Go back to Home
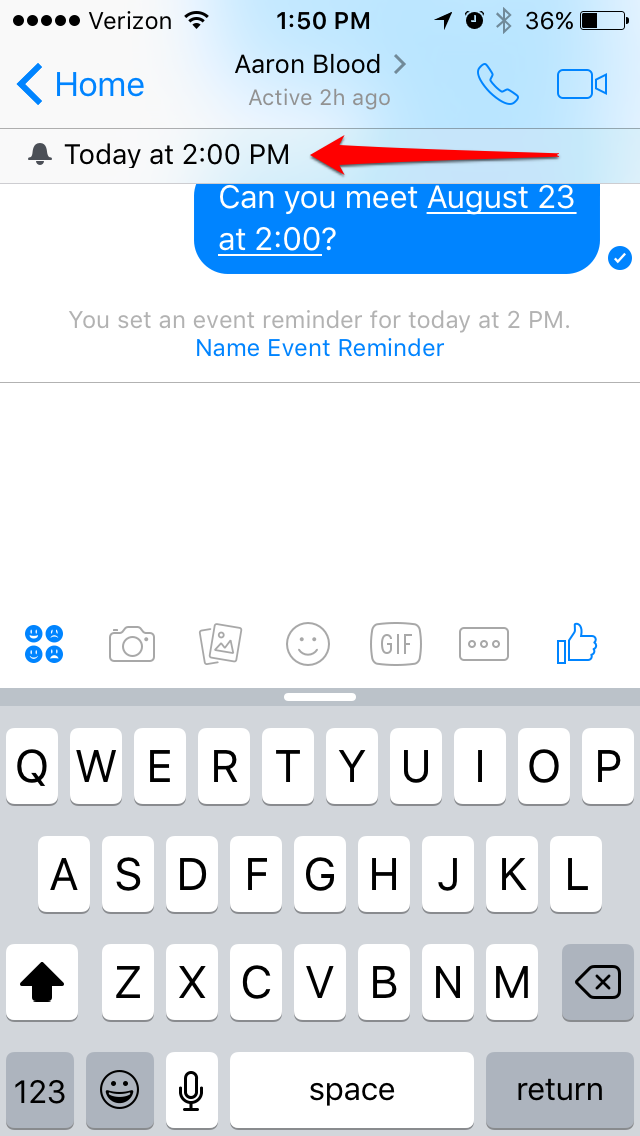 click(x=80, y=85)
